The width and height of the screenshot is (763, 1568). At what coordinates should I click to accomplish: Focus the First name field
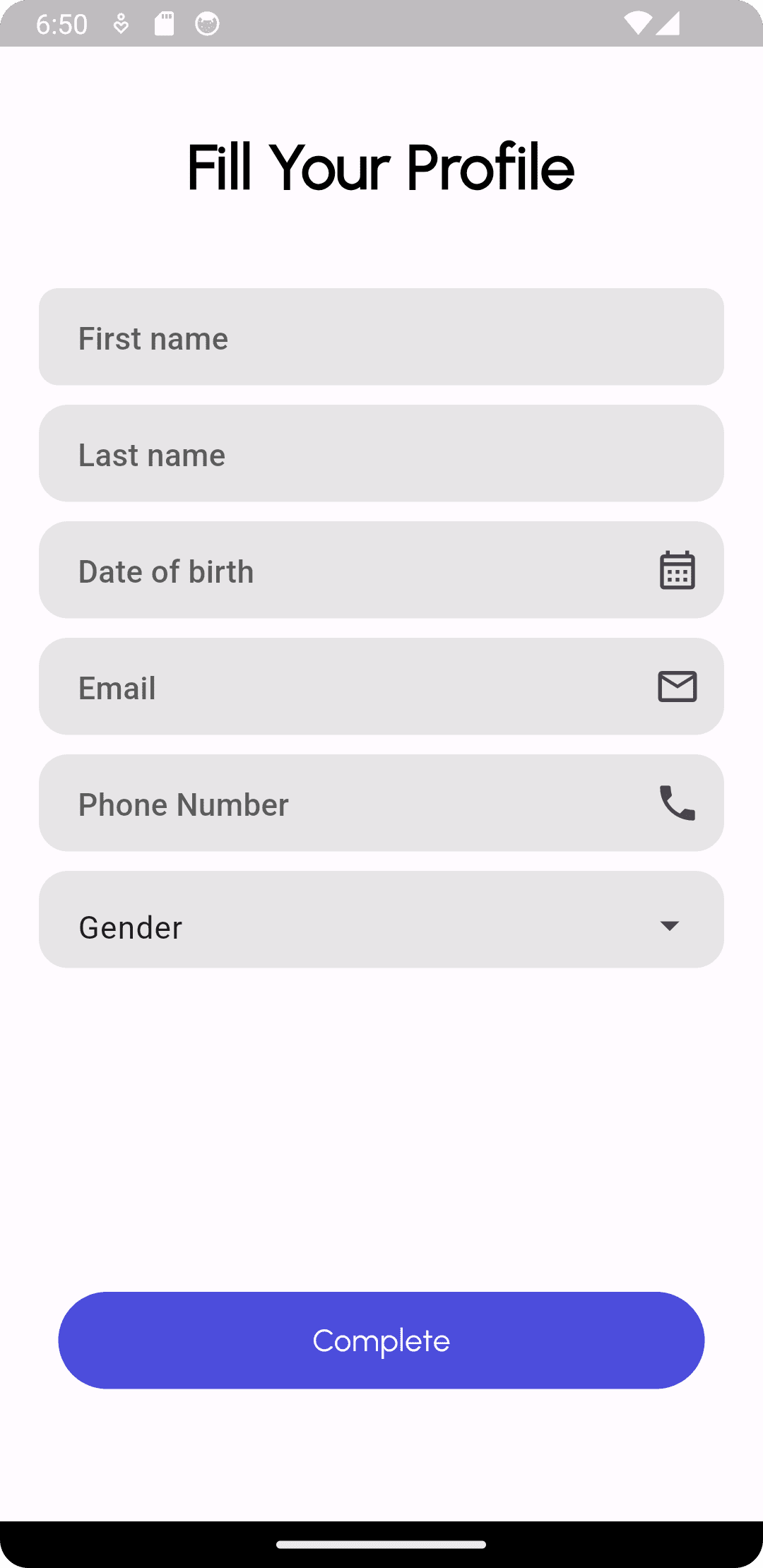(381, 337)
